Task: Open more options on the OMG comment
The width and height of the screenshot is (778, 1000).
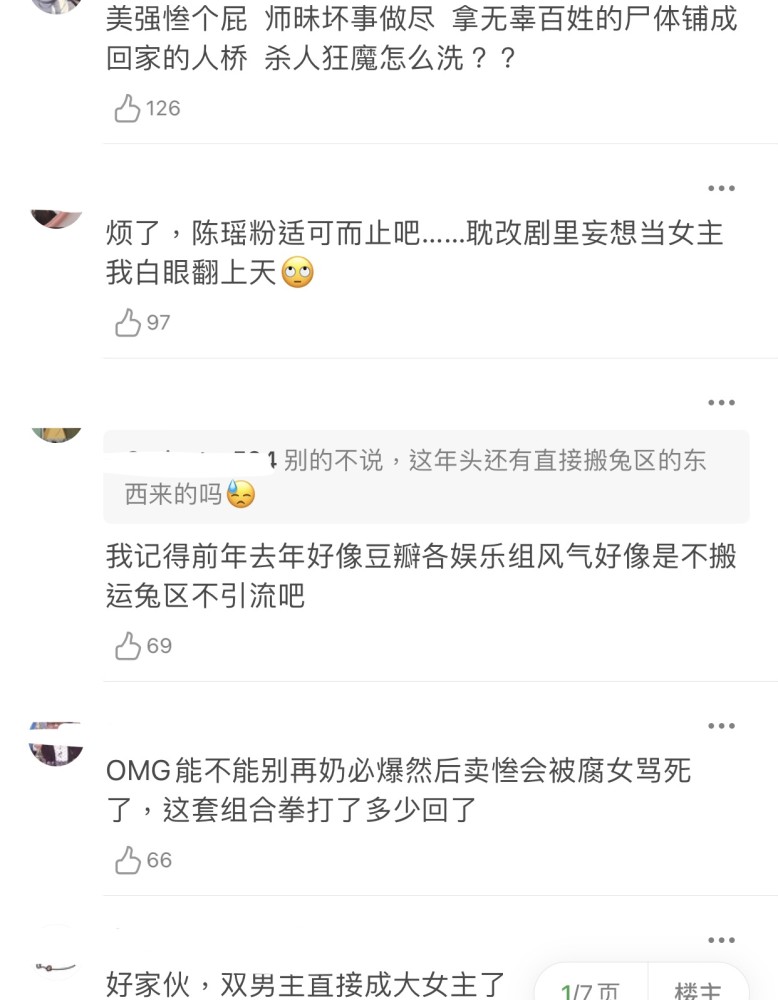Action: tap(721, 724)
